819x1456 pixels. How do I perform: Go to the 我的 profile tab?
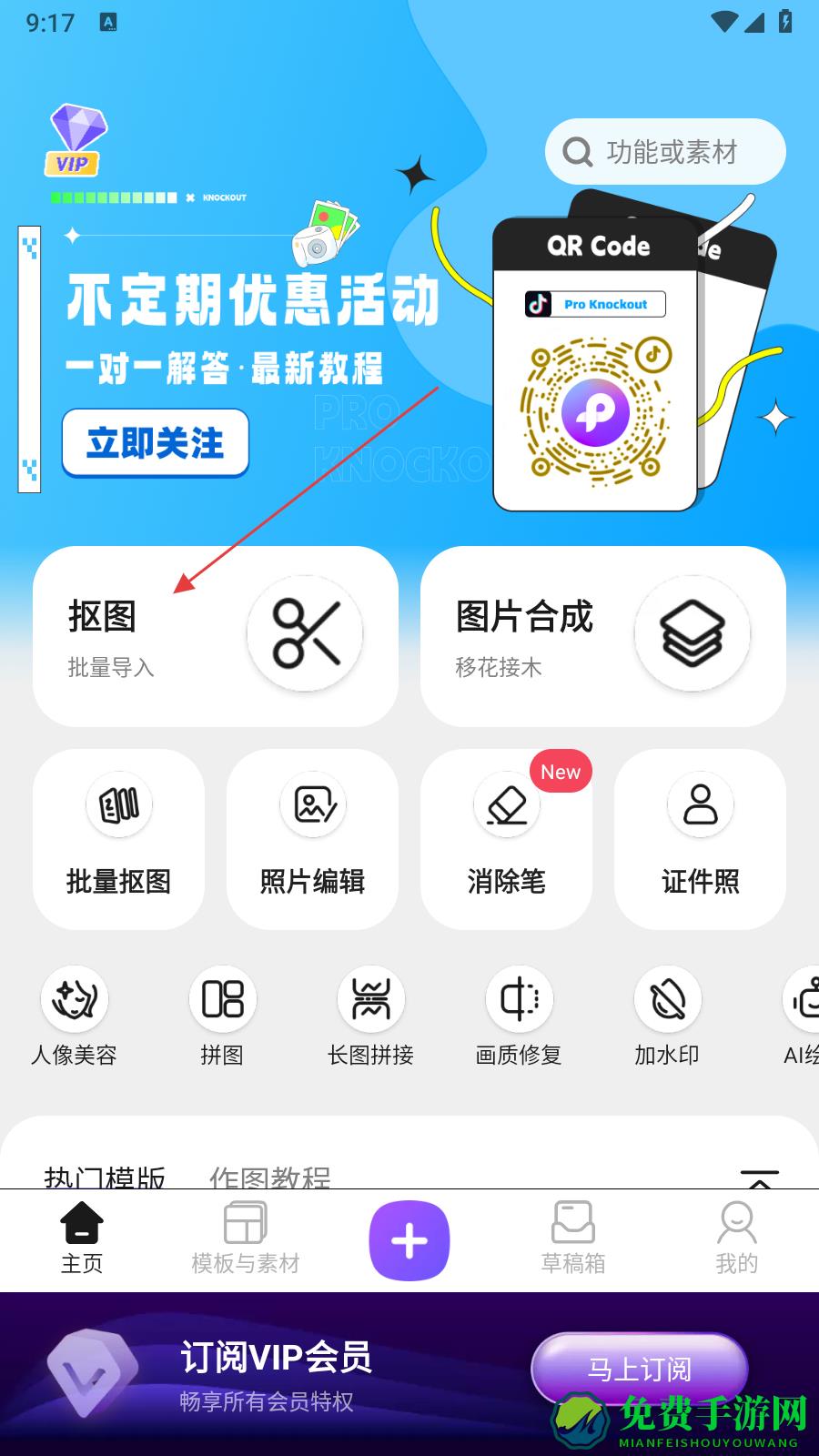point(736,1239)
